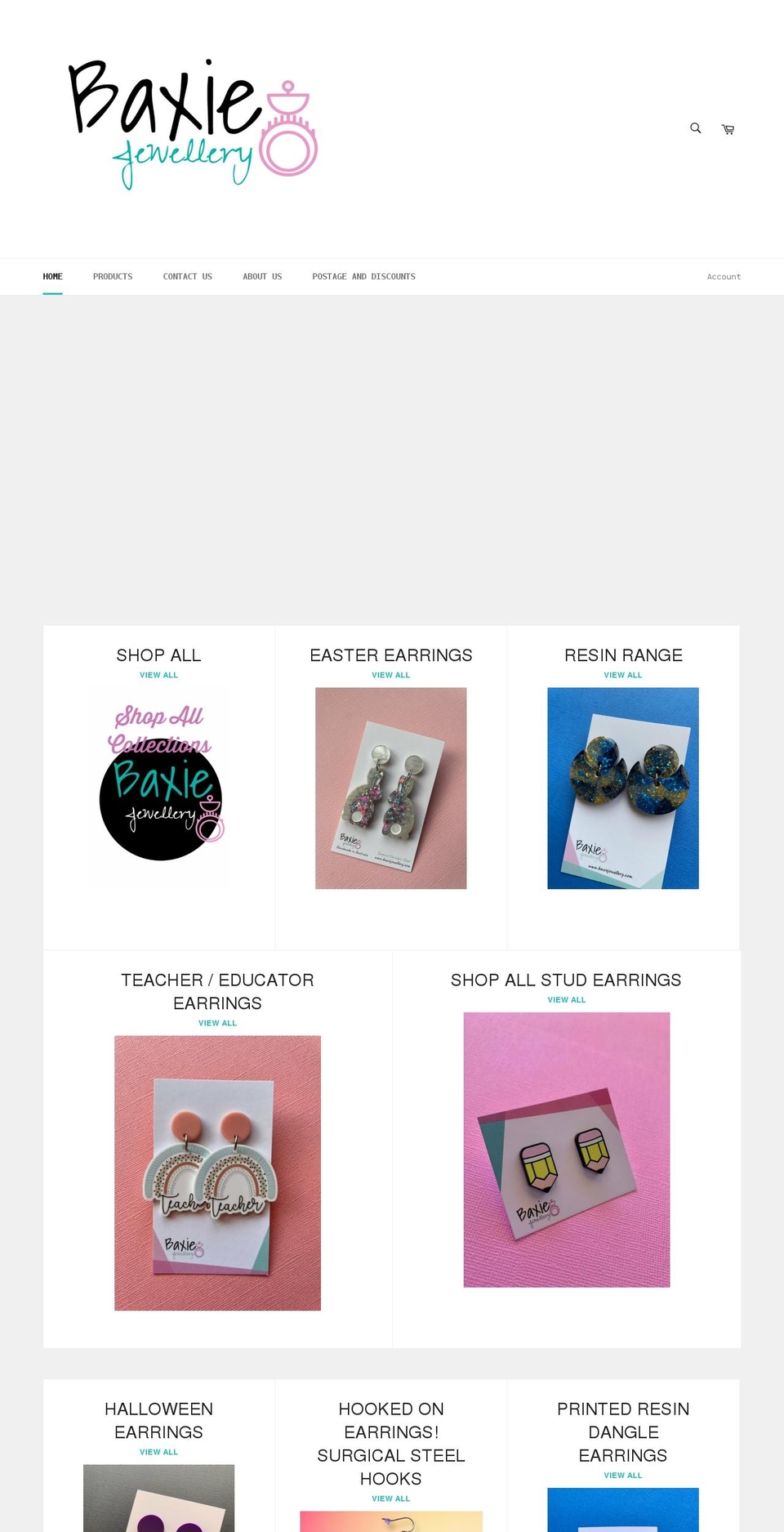Image resolution: width=784 pixels, height=1532 pixels.
Task: Select the HOME menu item
Action: point(52,276)
